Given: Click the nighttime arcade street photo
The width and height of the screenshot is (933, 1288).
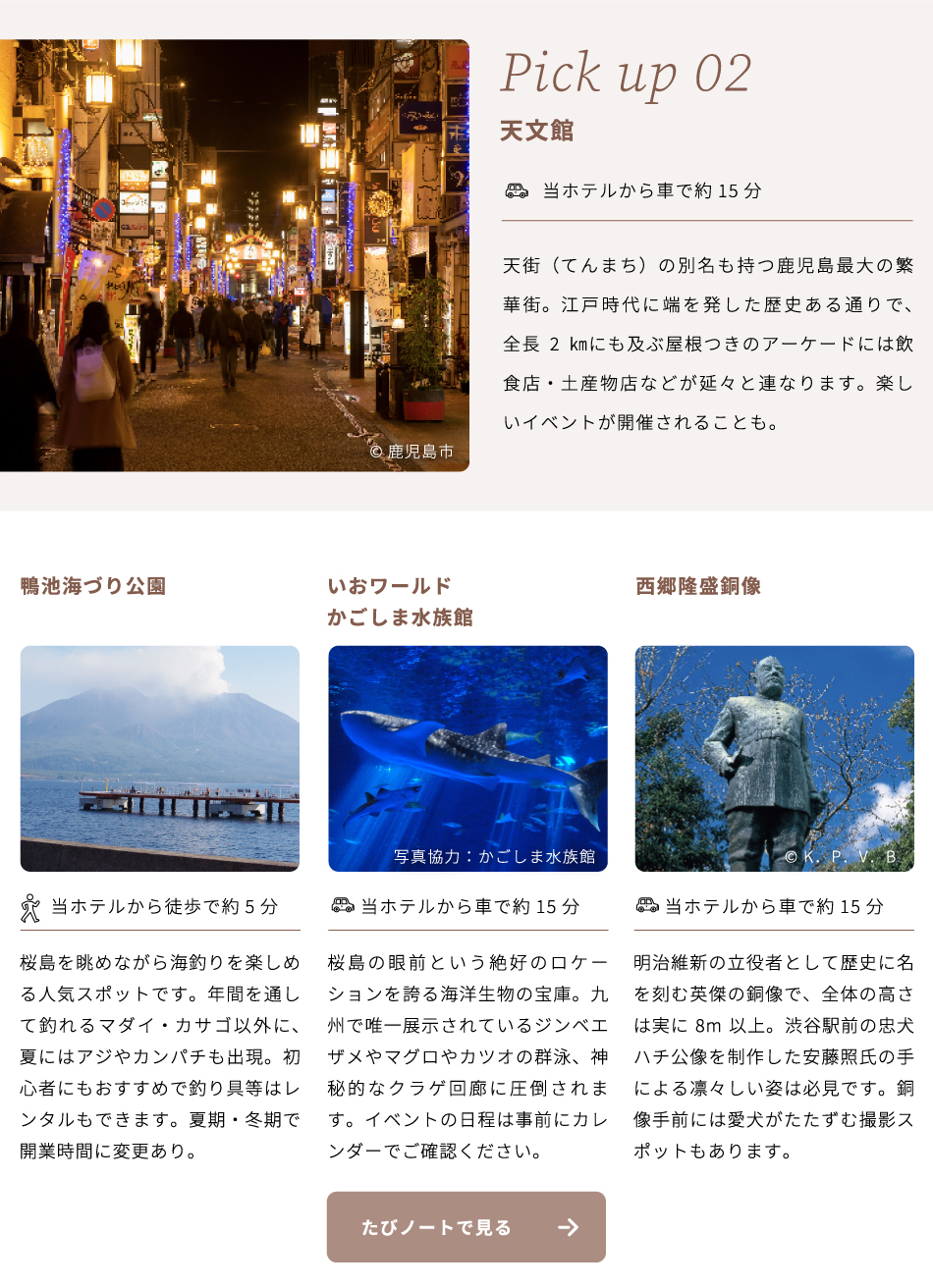Looking at the screenshot, I should [236, 257].
